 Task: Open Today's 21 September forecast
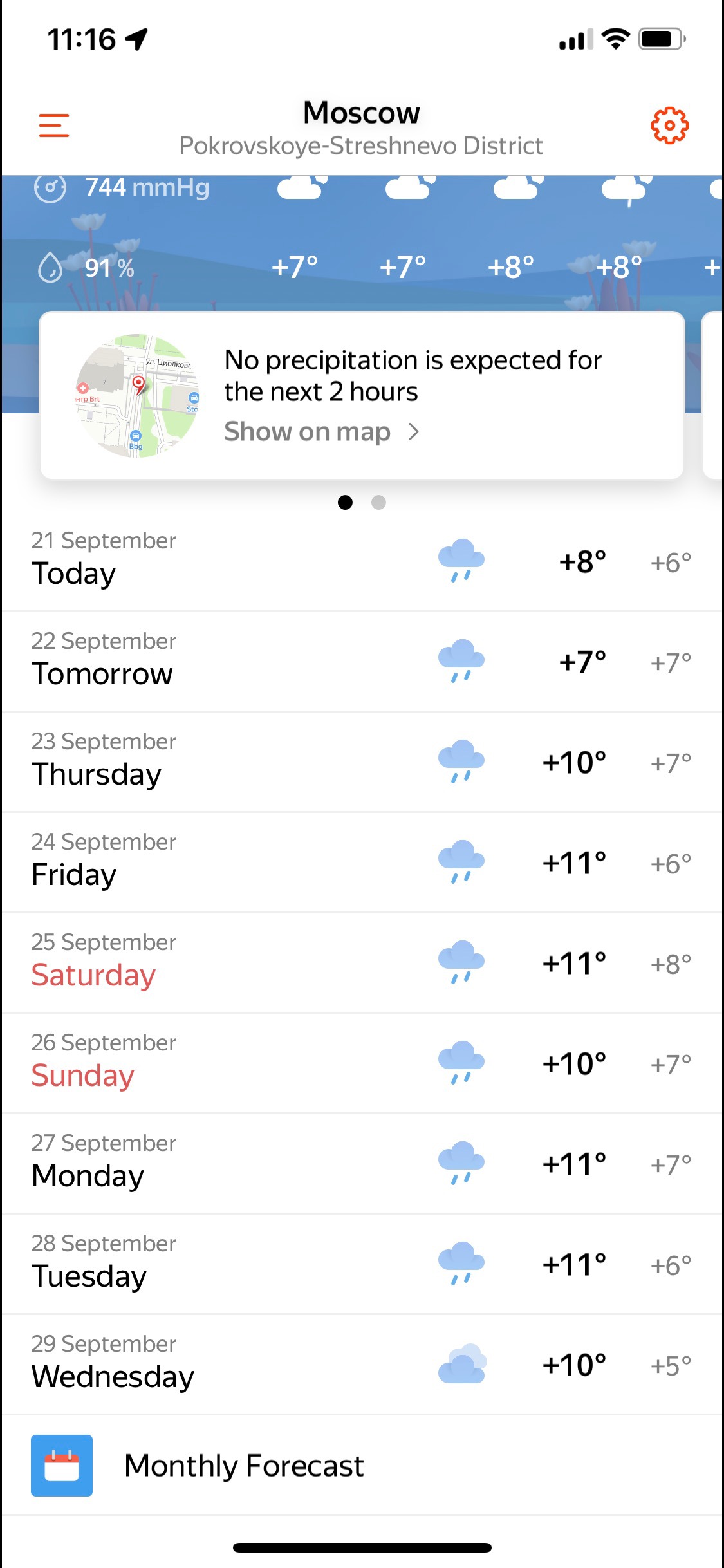[x=361, y=561]
